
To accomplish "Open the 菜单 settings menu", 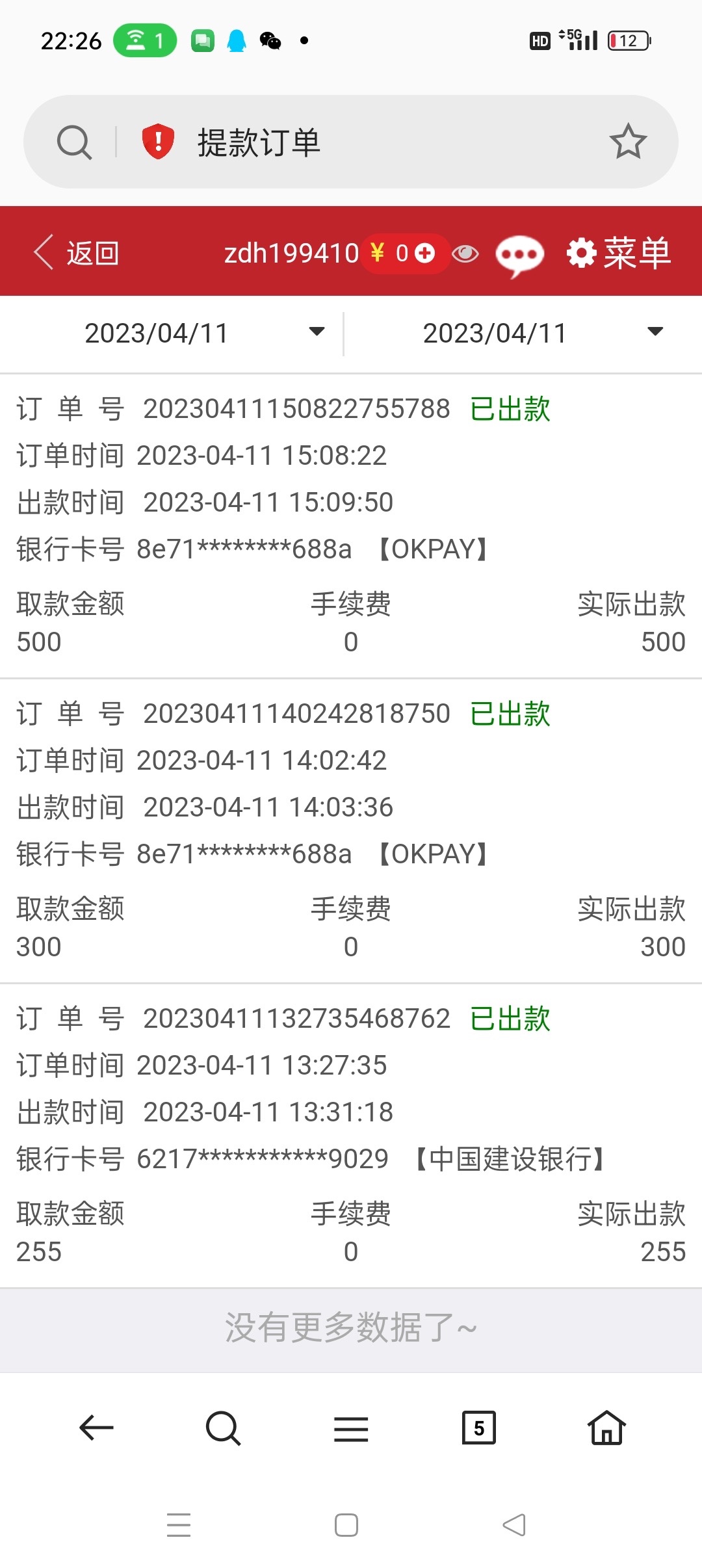I will 618,253.
